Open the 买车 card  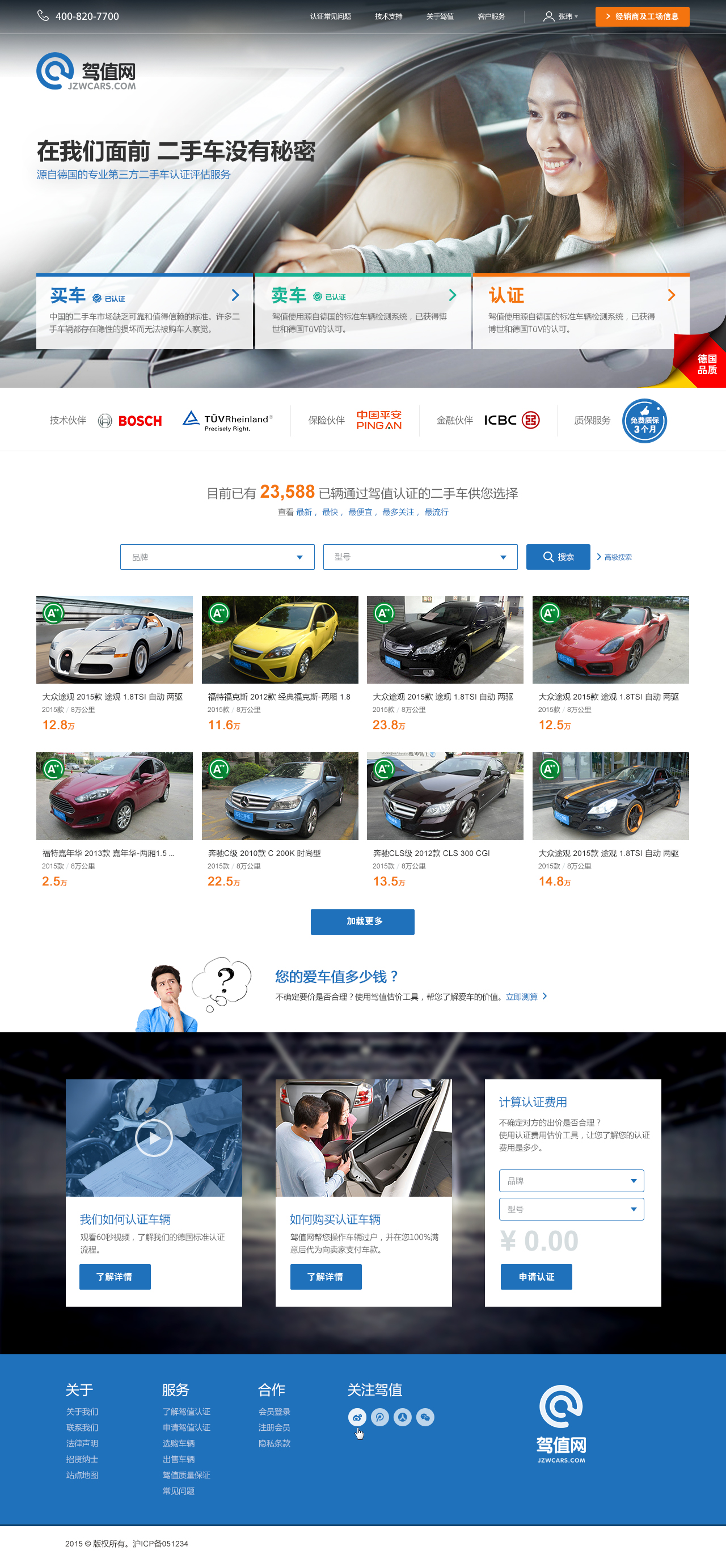click(x=144, y=311)
